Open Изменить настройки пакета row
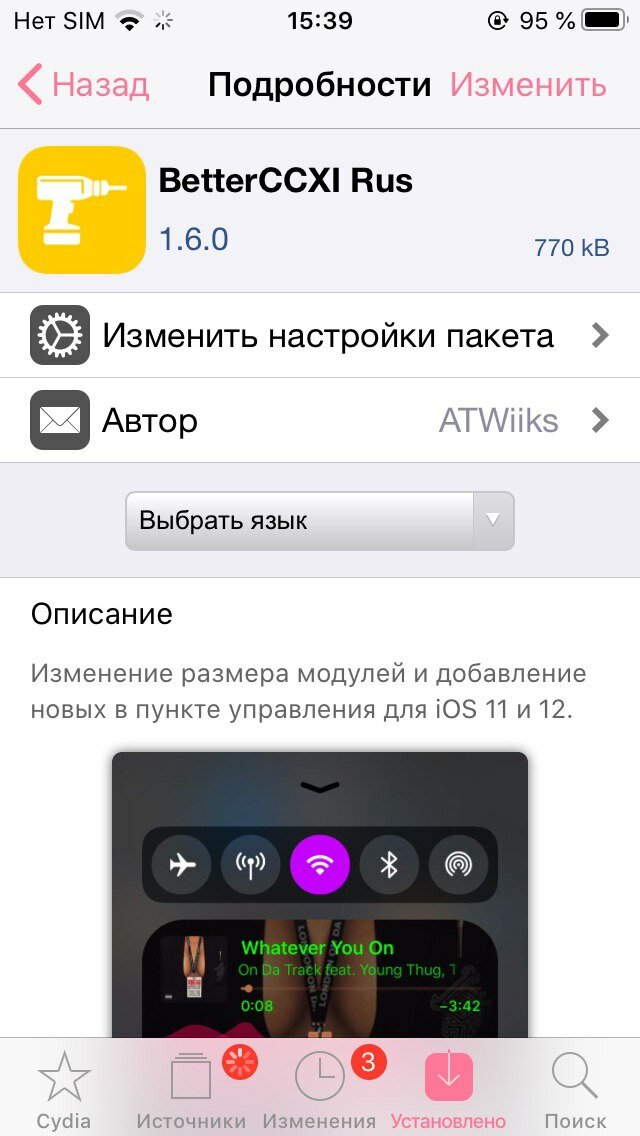This screenshot has height=1136, width=640. 320,335
